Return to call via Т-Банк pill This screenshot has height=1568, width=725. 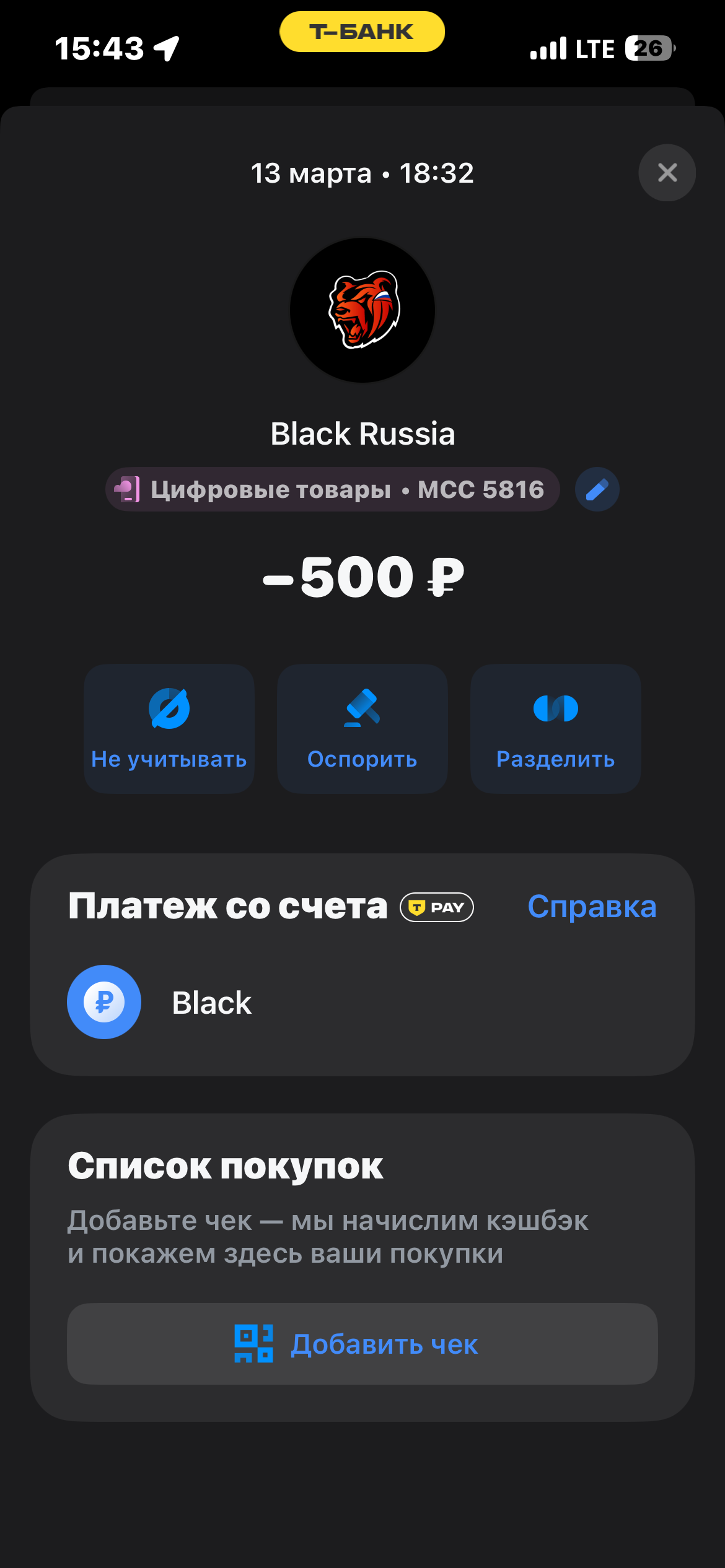tap(362, 32)
